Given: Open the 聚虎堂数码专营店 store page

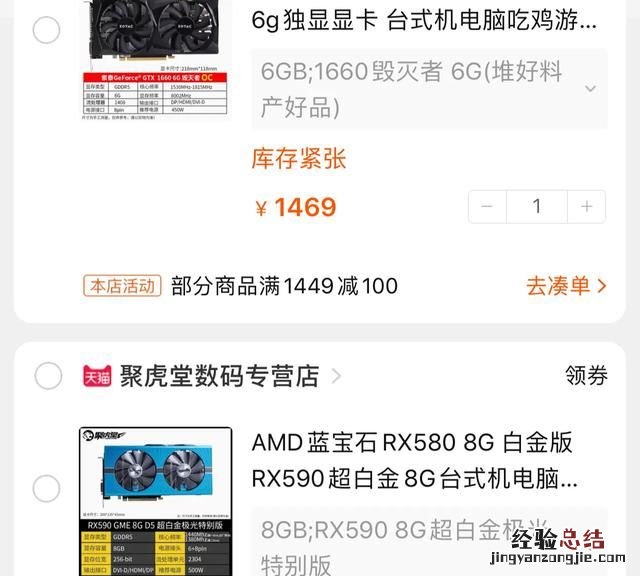Looking at the screenshot, I should click(218, 376).
